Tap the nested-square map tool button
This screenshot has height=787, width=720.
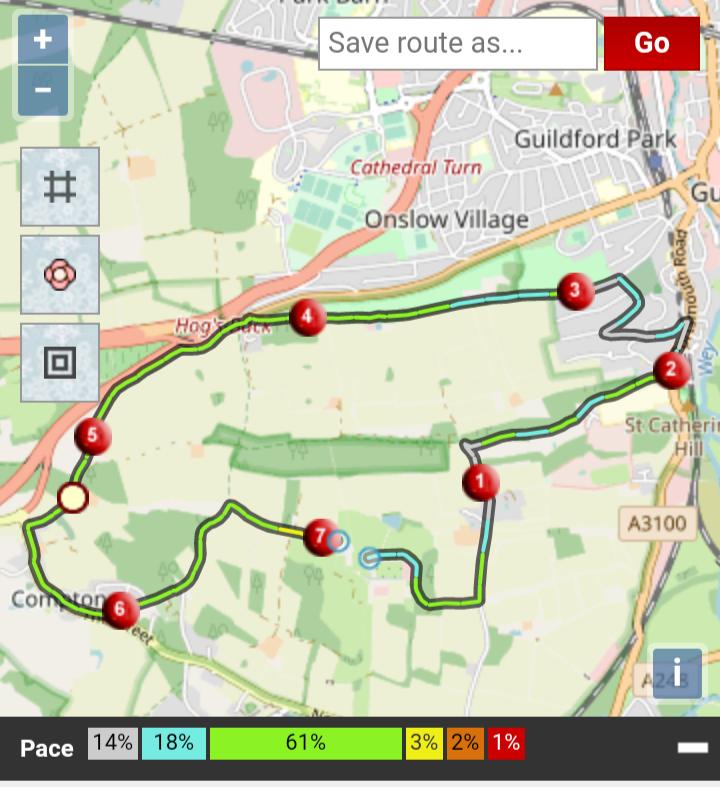(60, 362)
